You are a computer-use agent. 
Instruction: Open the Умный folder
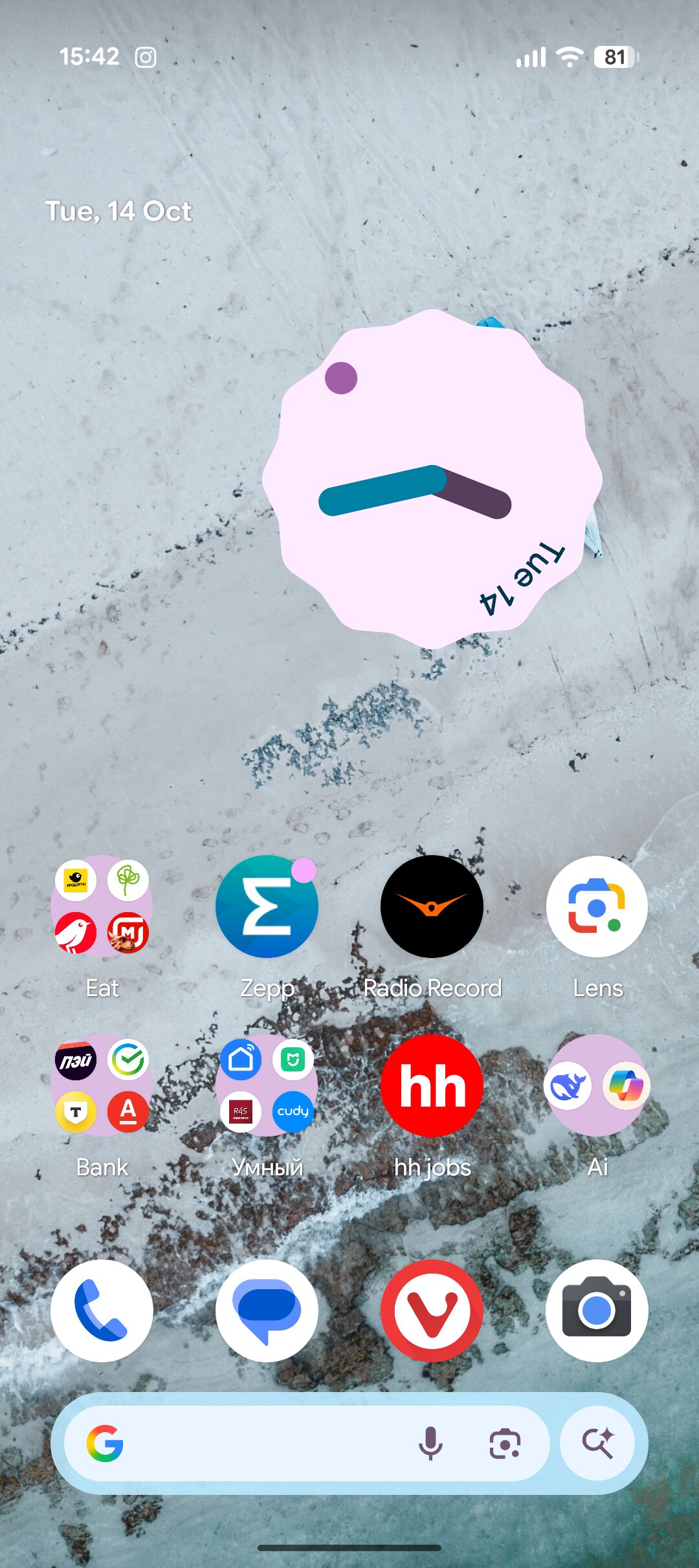pos(267,1085)
